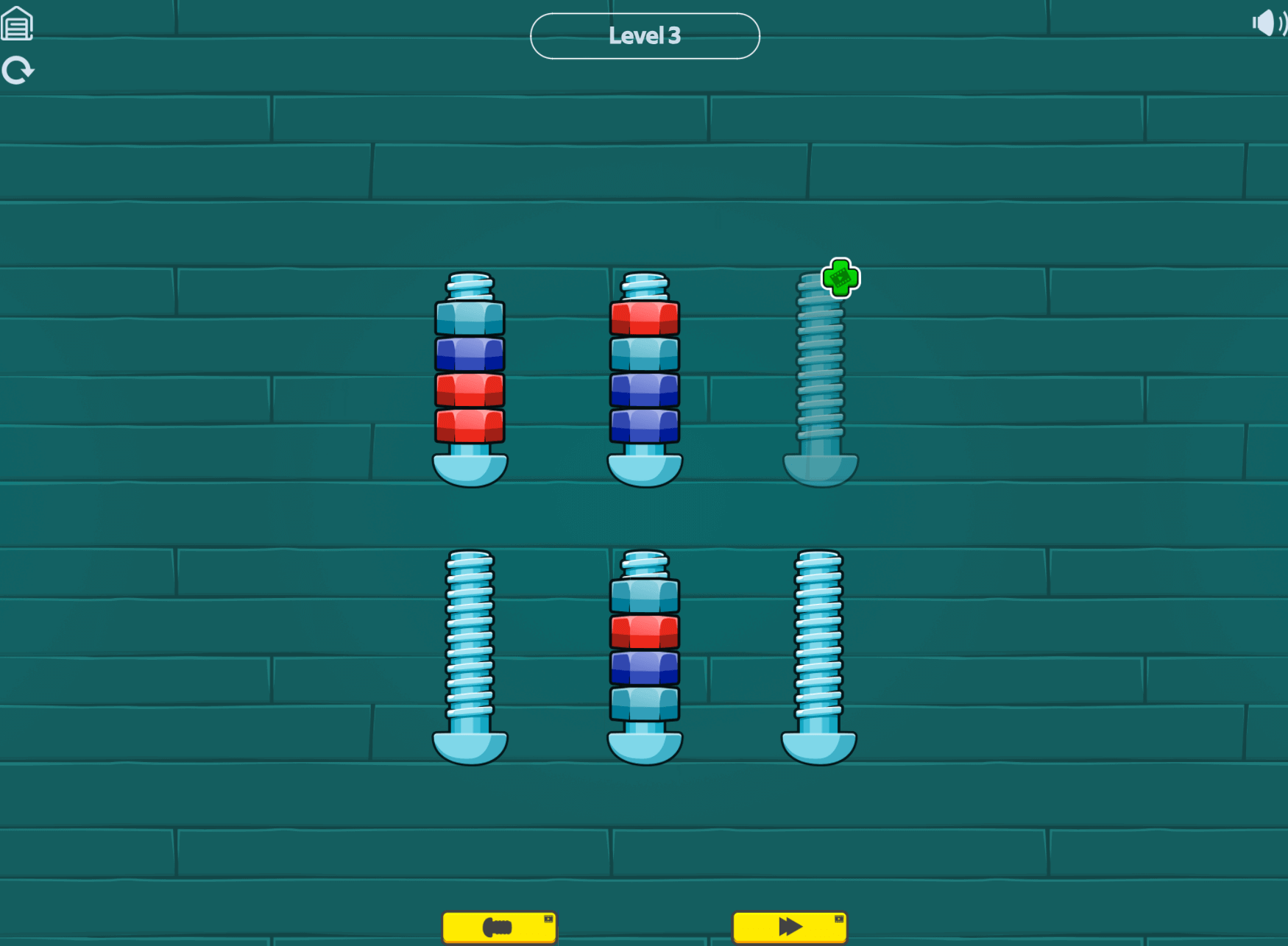Mute the game sound
This screenshot has height=946, width=1288.
[1267, 24]
